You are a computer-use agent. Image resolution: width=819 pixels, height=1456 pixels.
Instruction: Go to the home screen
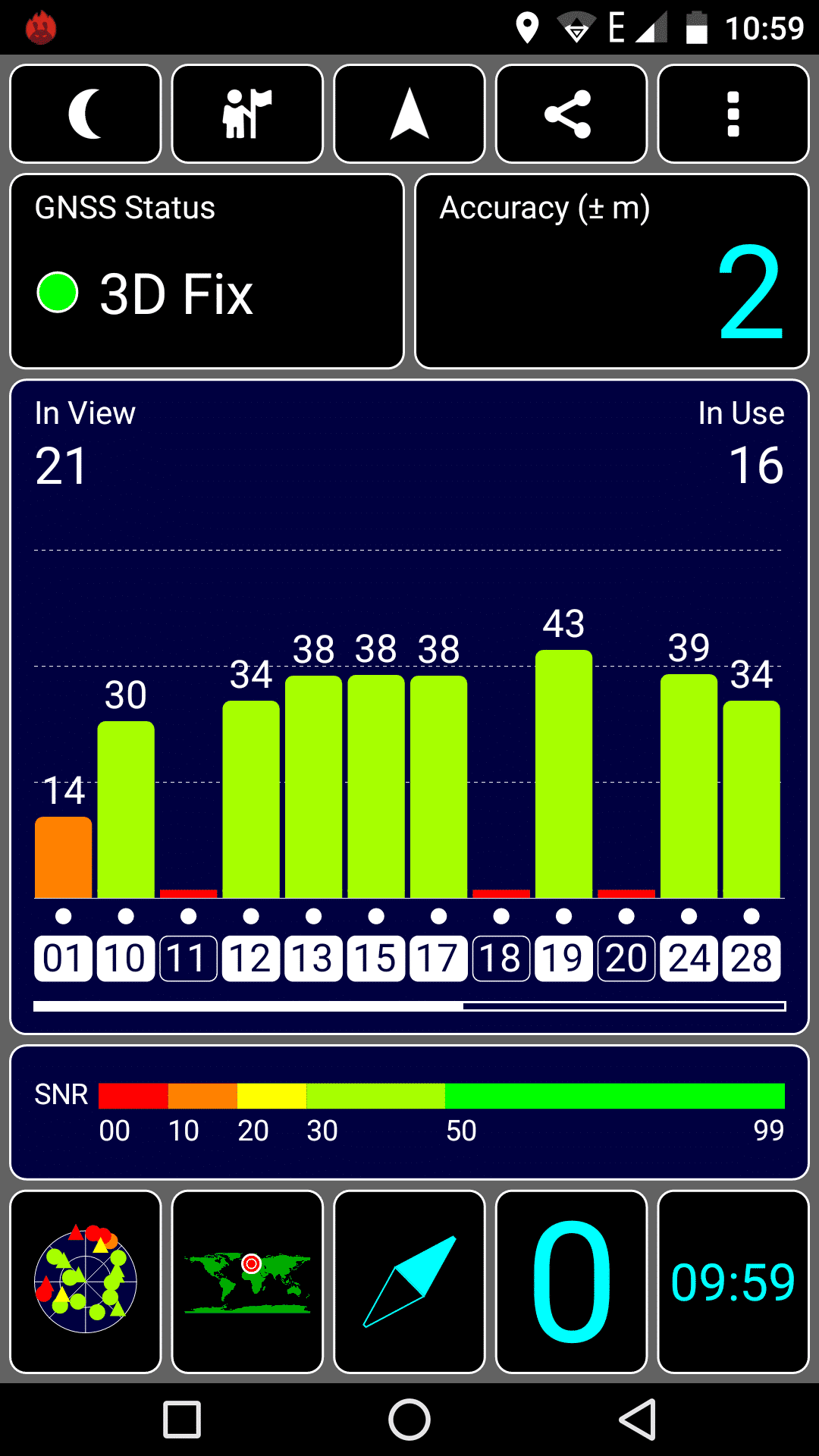pyautogui.click(x=409, y=1420)
